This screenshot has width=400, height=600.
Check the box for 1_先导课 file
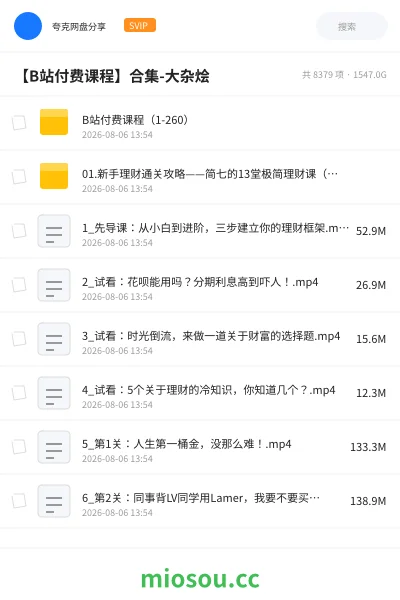[19, 231]
